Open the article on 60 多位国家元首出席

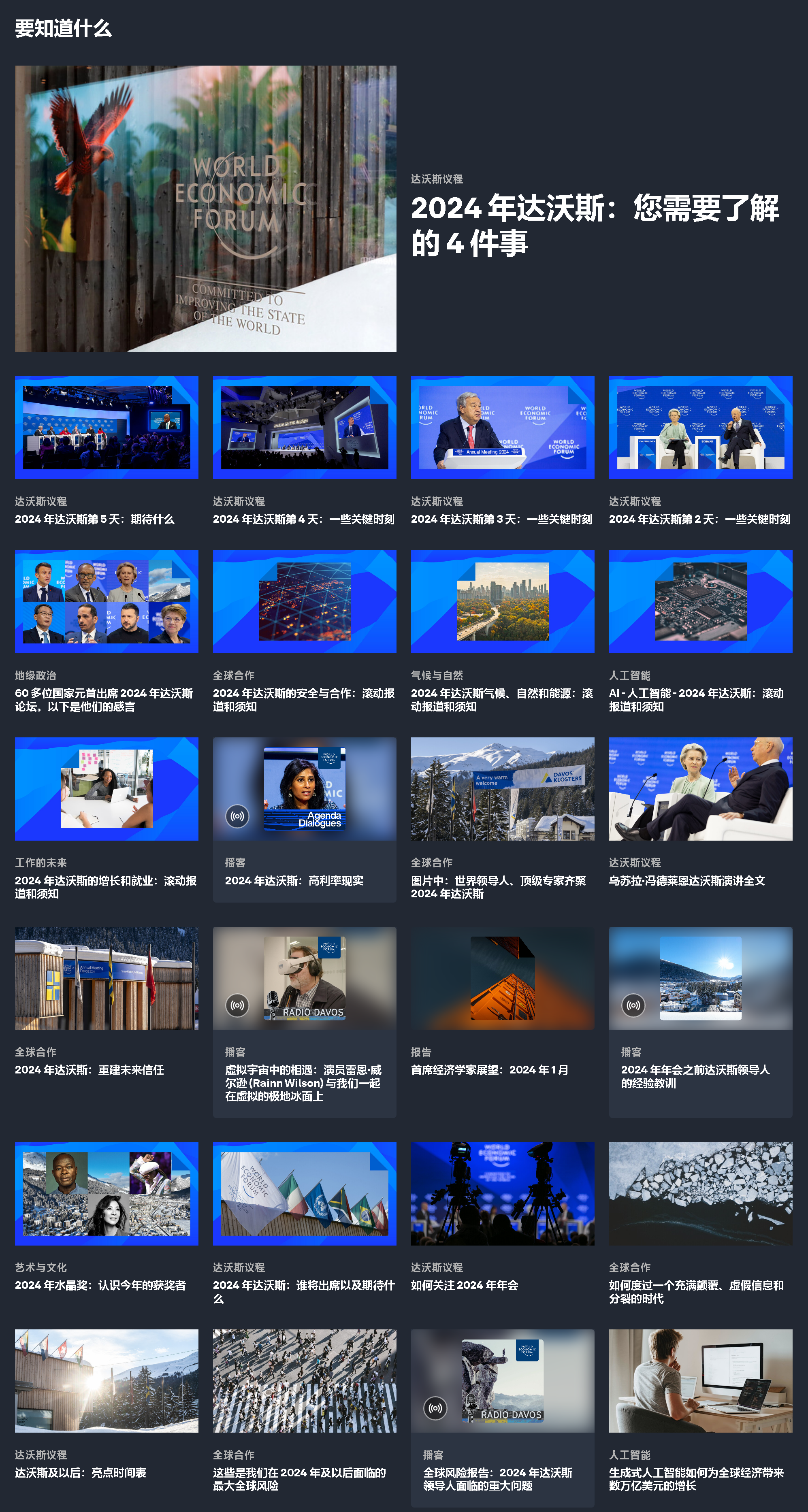point(104,700)
